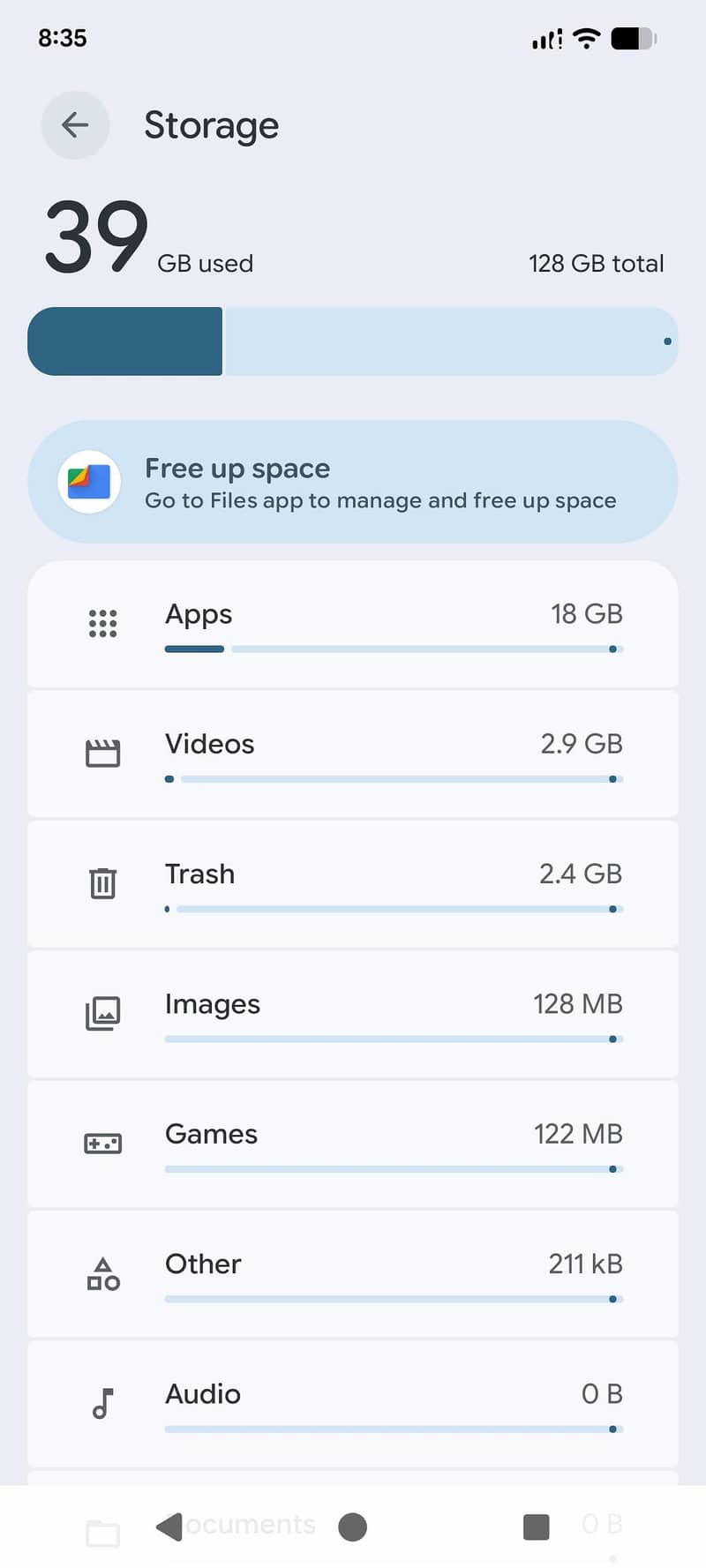Open recent apps from navigation bar
The image size is (706, 1568).
coord(536,1527)
